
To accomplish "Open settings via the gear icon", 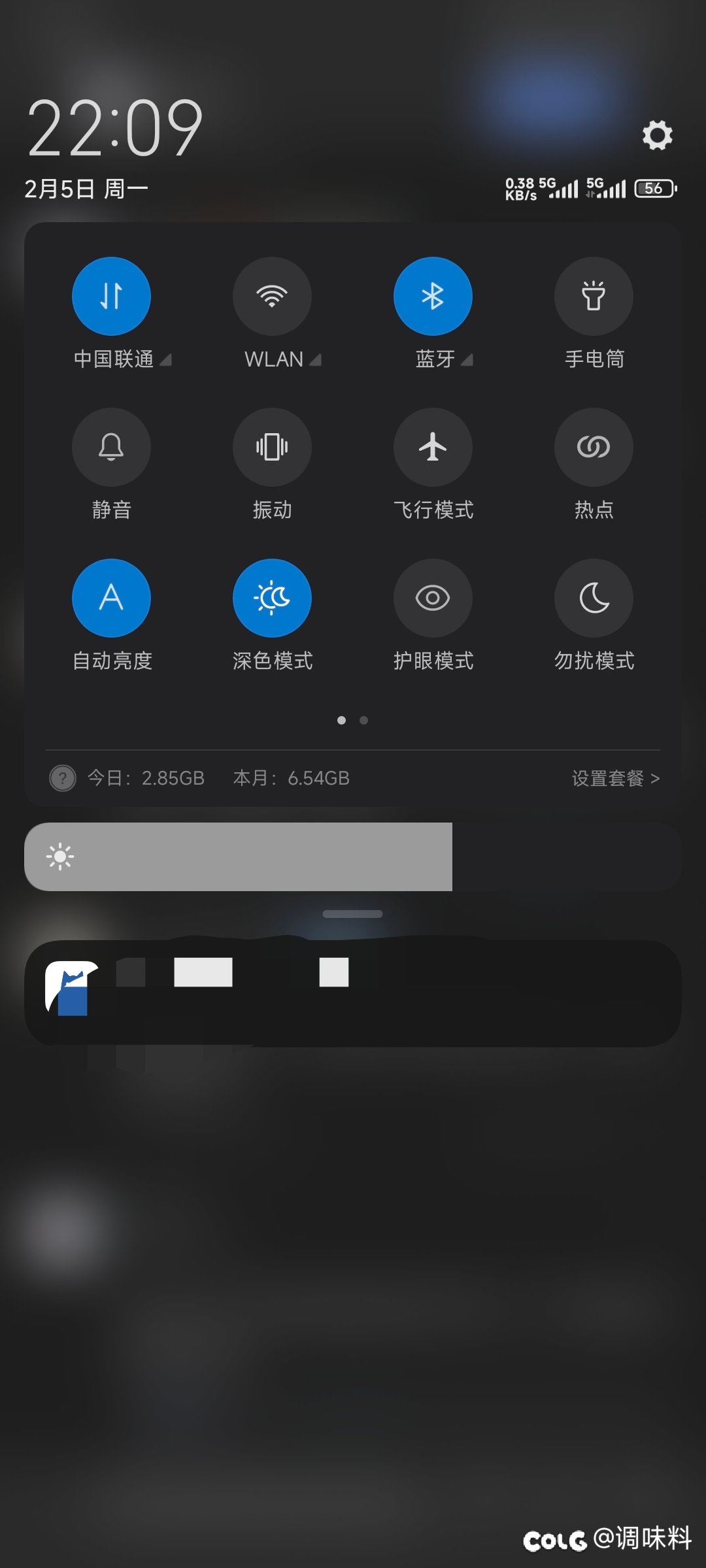I will (657, 135).
